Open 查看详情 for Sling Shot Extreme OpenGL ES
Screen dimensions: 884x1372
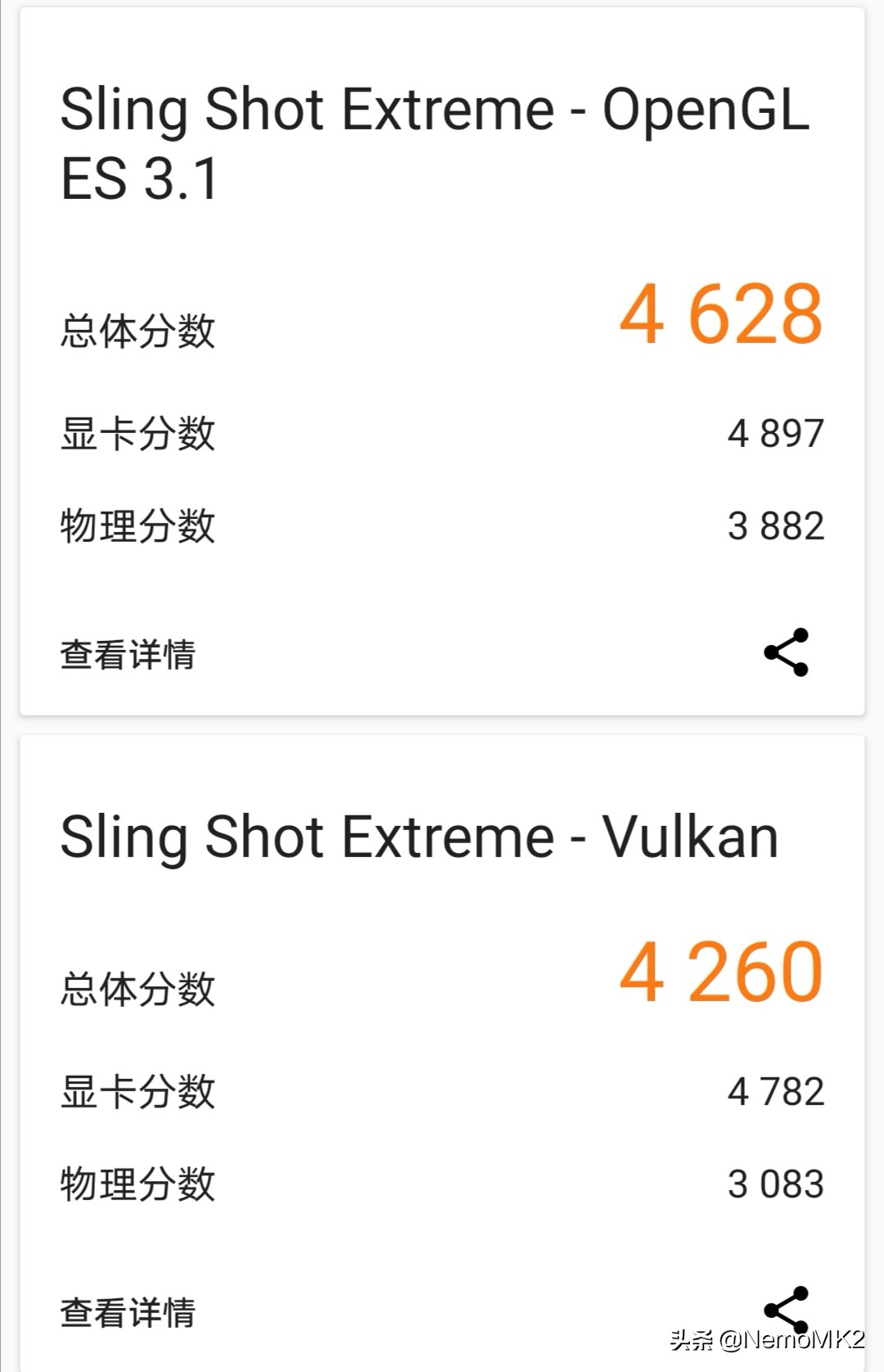click(126, 652)
